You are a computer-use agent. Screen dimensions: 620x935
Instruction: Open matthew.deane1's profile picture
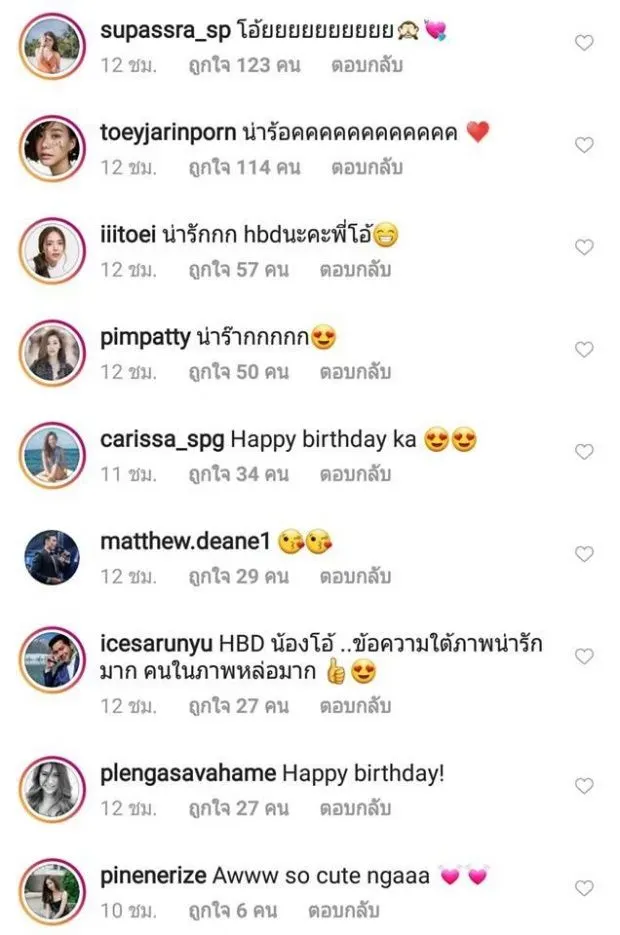pyautogui.click(x=50, y=555)
